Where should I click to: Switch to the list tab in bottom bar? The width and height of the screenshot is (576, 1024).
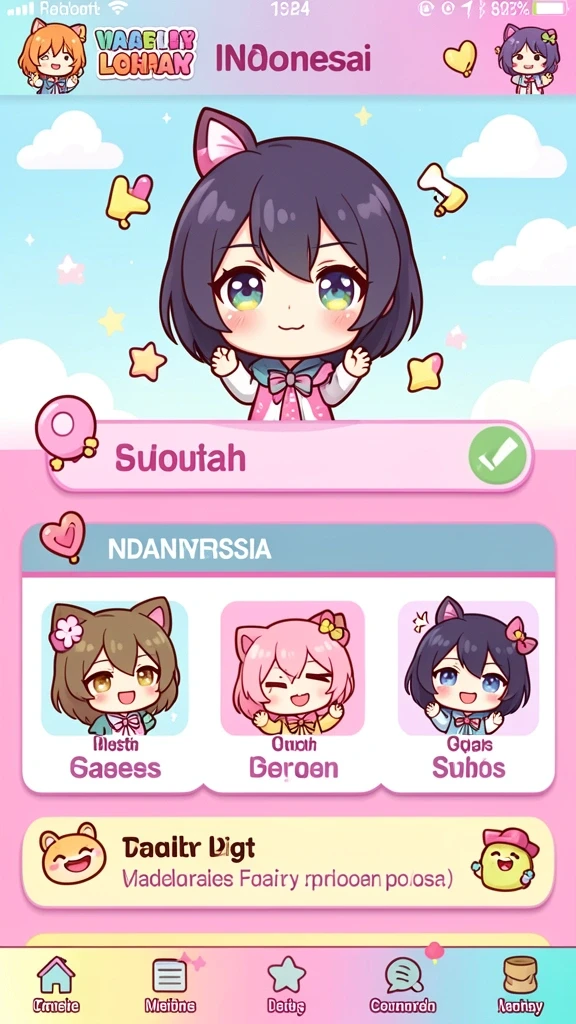pos(170,985)
